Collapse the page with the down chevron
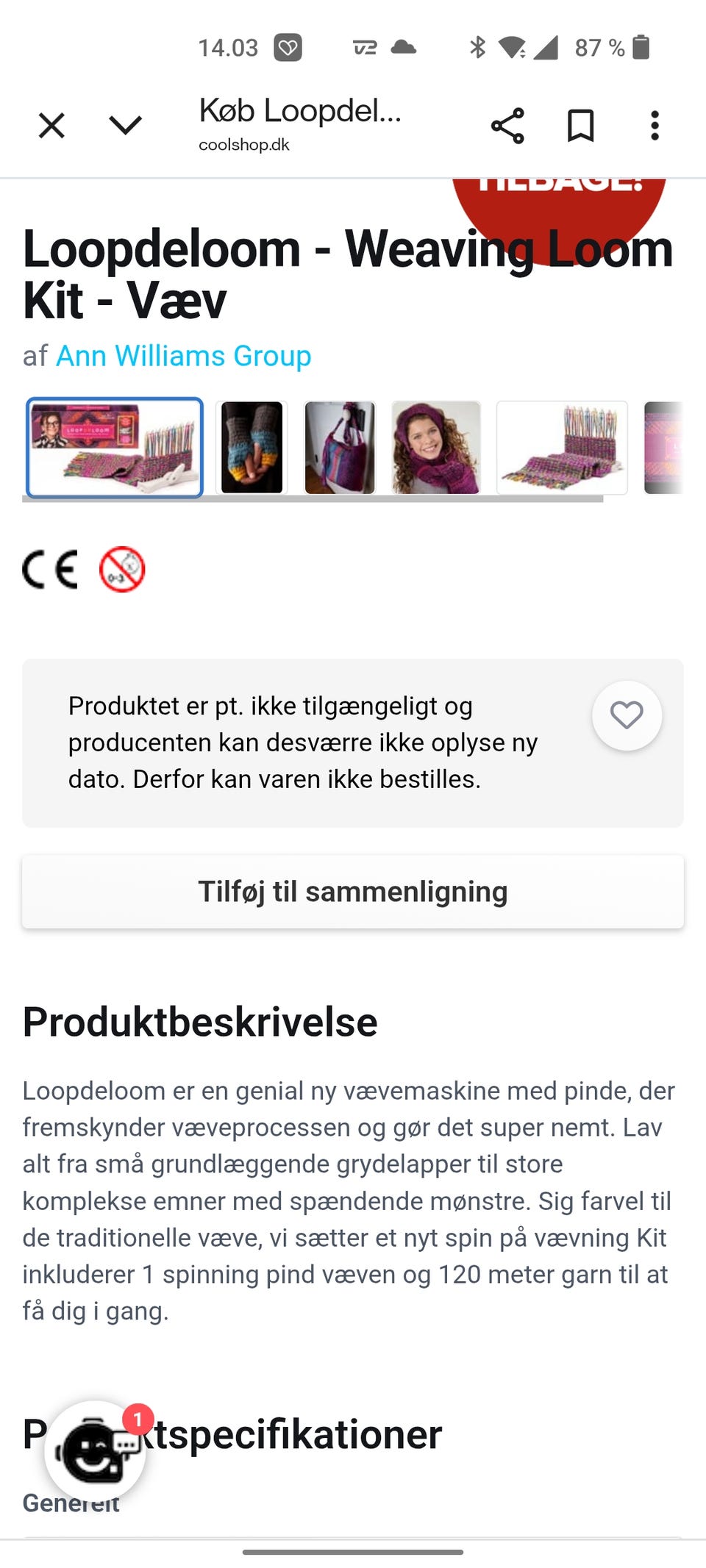 (x=126, y=125)
